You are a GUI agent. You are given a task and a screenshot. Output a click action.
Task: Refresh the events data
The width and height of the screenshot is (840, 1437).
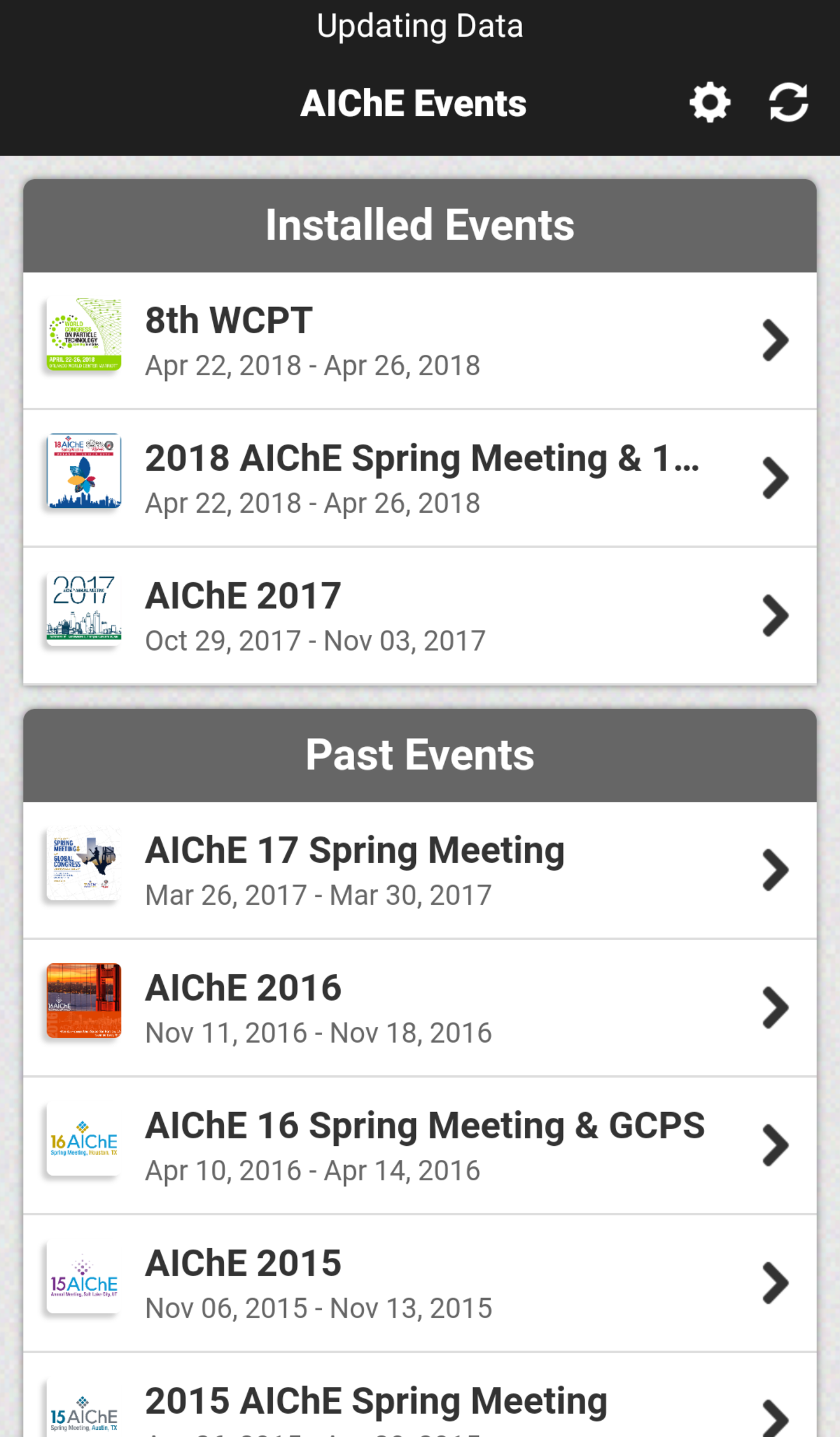coord(788,103)
